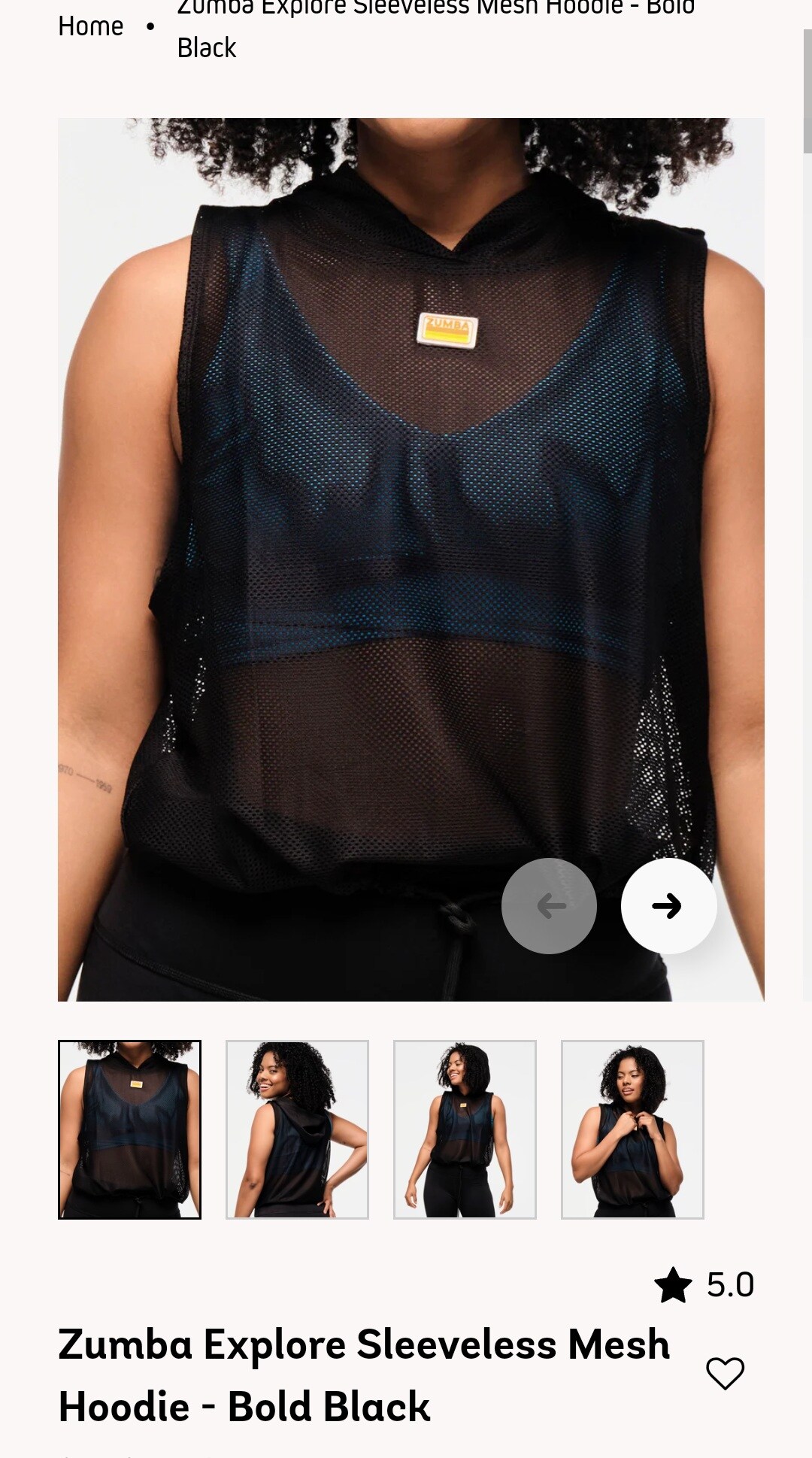Viewport: 812px width, 1458px height.
Task: Select the full-body front thumbnail
Action: pyautogui.click(x=465, y=1129)
